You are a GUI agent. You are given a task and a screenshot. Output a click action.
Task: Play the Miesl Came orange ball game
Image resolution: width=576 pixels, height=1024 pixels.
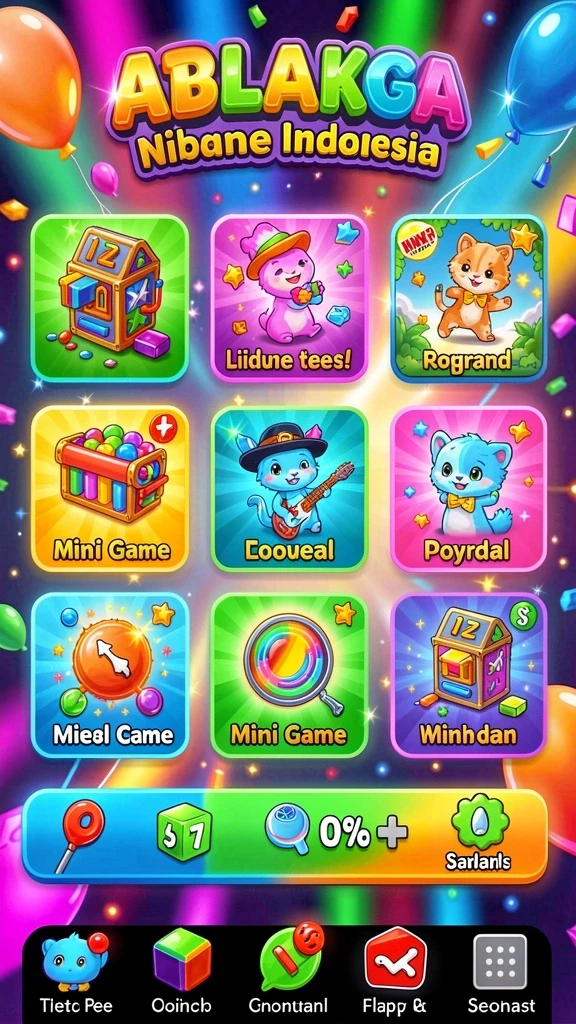(x=110, y=675)
